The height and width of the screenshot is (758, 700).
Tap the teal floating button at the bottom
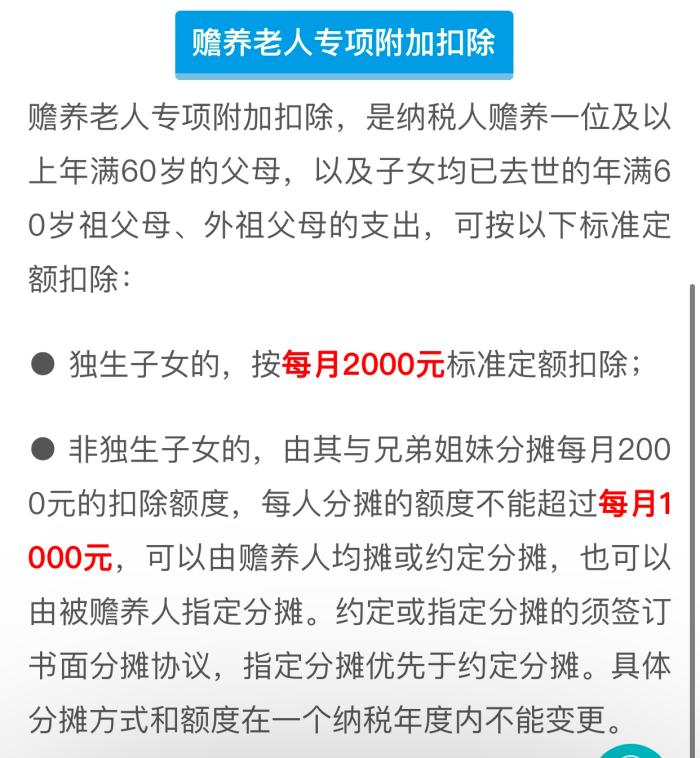tap(630, 750)
